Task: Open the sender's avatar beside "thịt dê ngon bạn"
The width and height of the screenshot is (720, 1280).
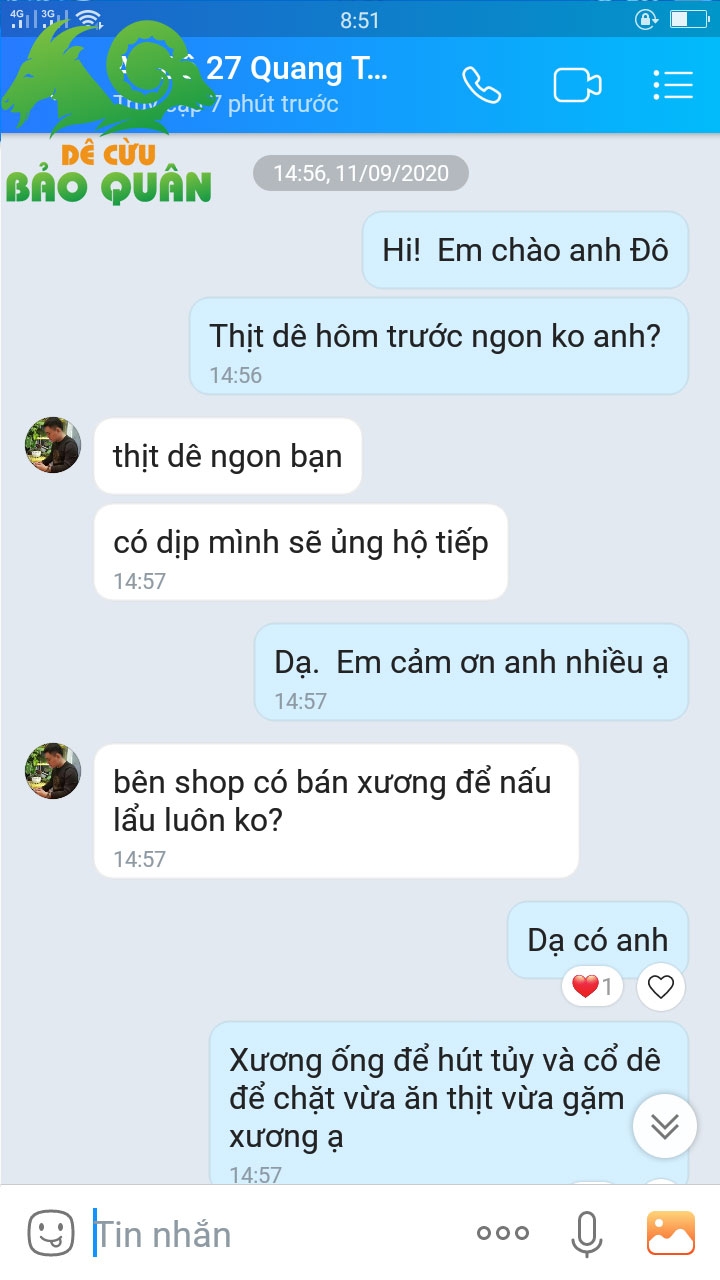Action: click(x=53, y=445)
